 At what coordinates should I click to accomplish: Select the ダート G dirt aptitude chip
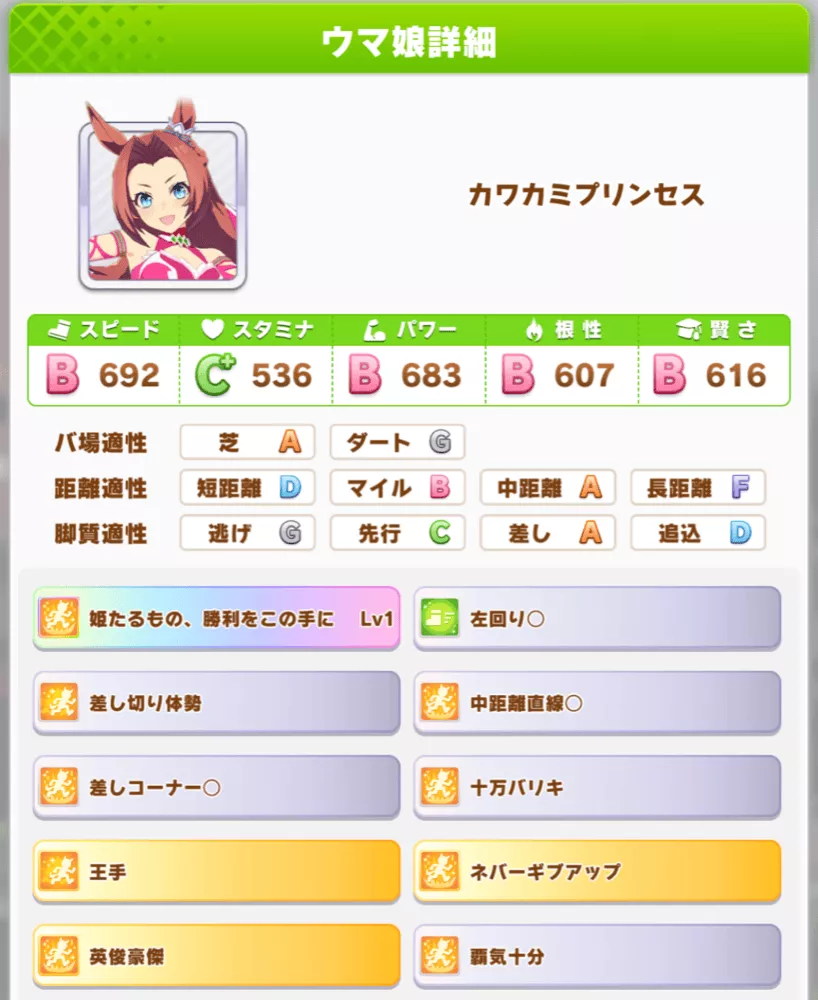point(397,442)
